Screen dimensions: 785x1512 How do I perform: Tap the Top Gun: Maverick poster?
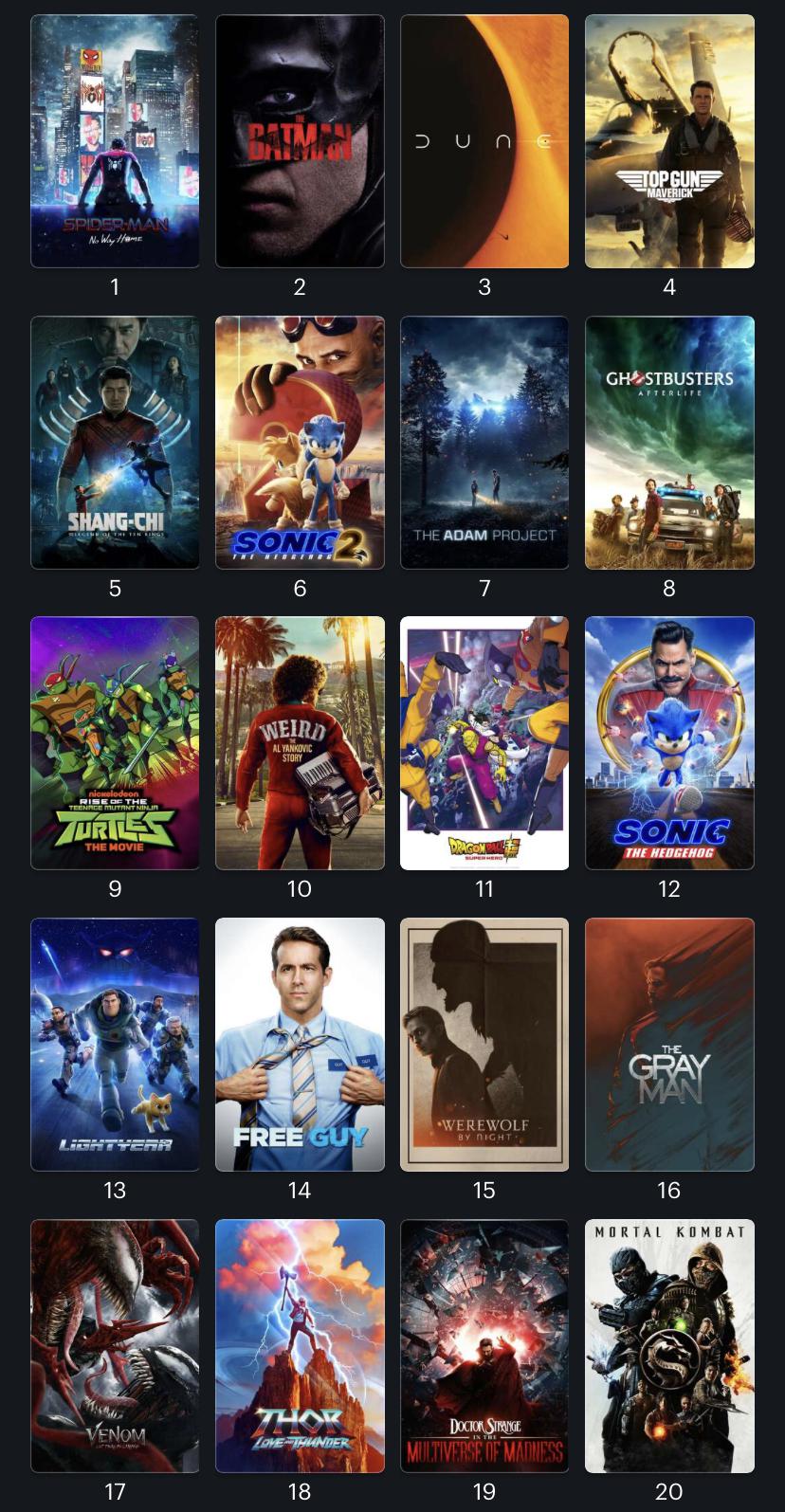click(x=669, y=141)
